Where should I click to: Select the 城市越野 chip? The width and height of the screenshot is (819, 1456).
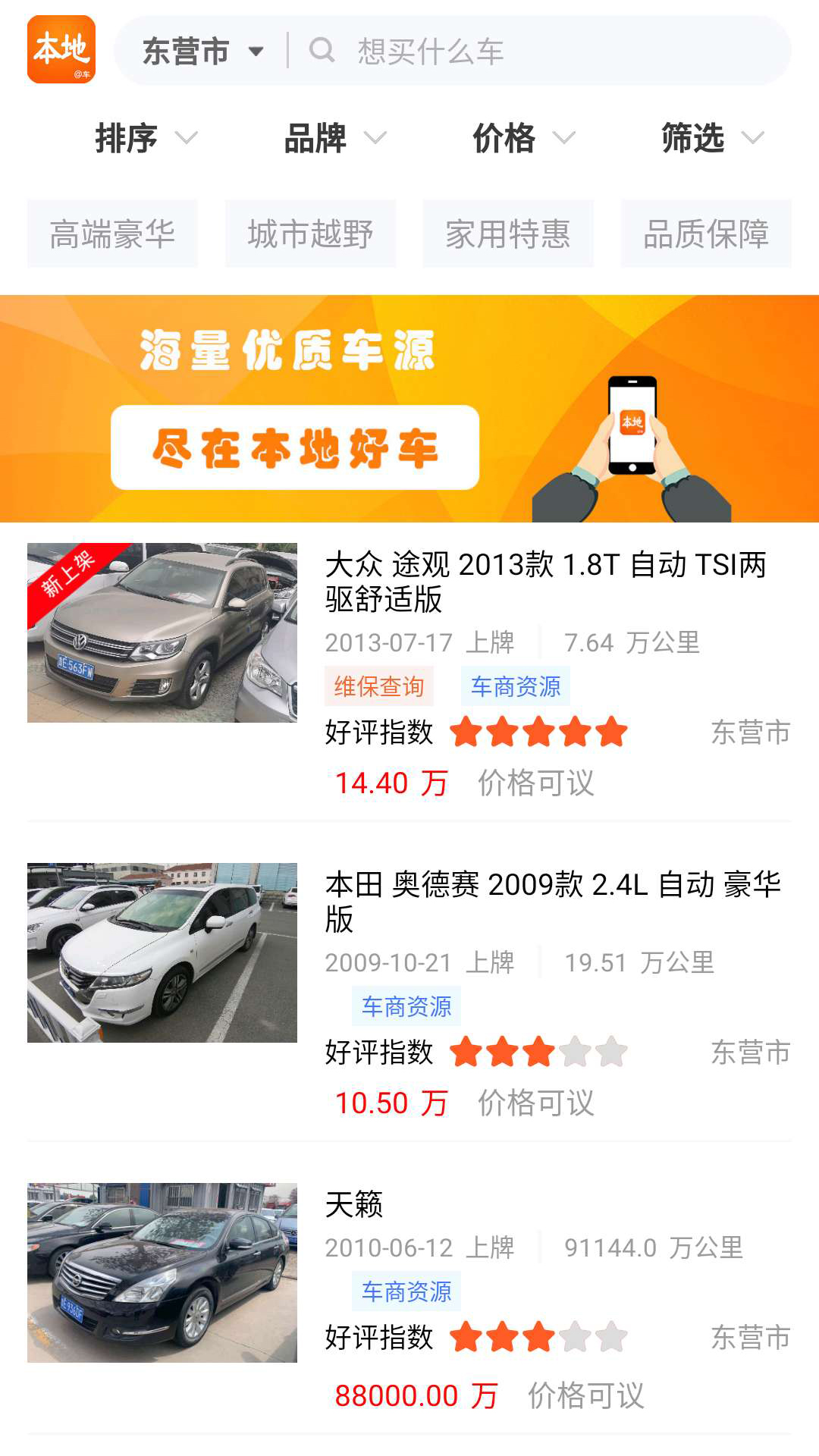tap(310, 234)
